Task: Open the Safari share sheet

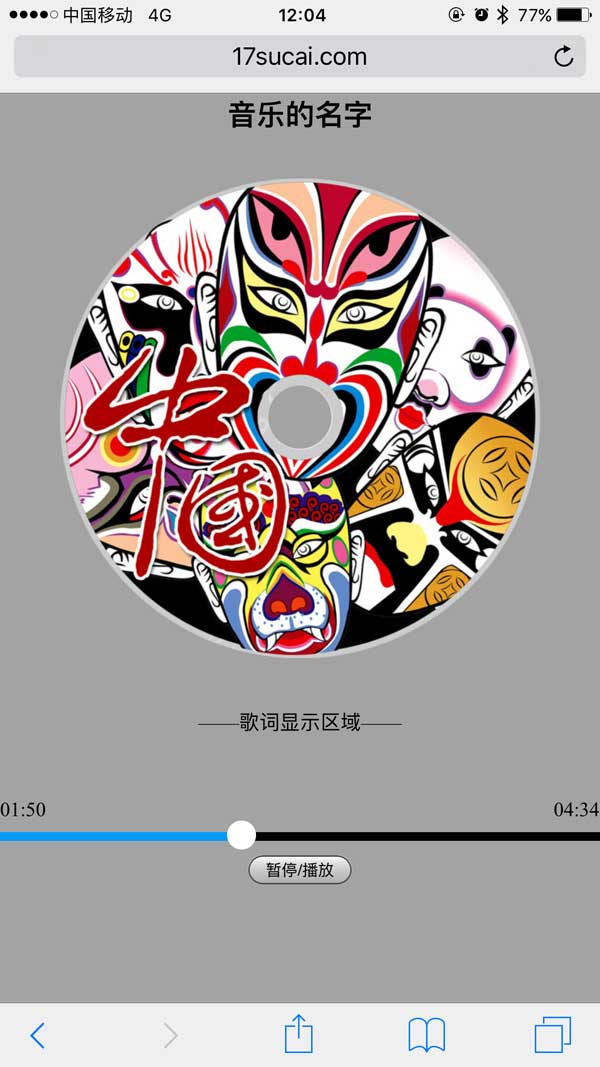Action: (299, 1033)
